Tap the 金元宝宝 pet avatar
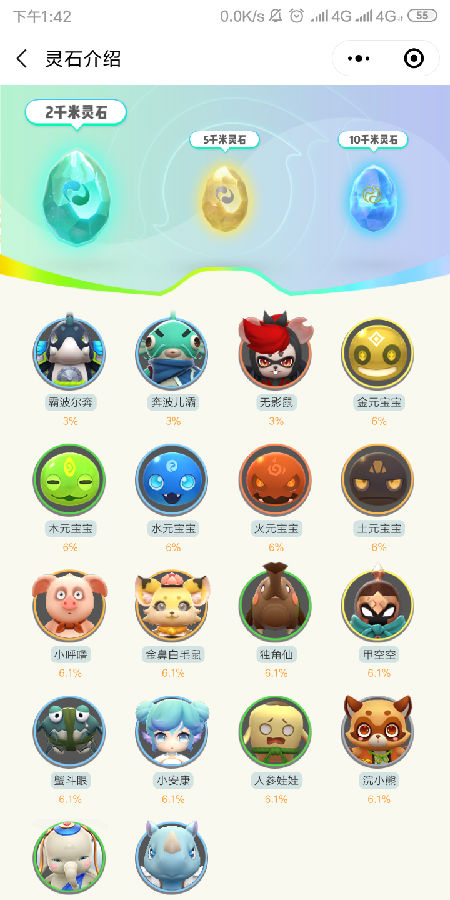The width and height of the screenshot is (450, 900). click(378, 354)
